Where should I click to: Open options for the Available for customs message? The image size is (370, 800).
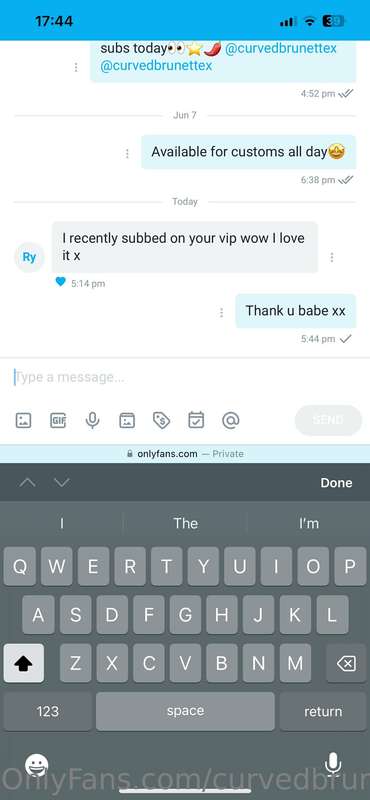[x=127, y=154]
